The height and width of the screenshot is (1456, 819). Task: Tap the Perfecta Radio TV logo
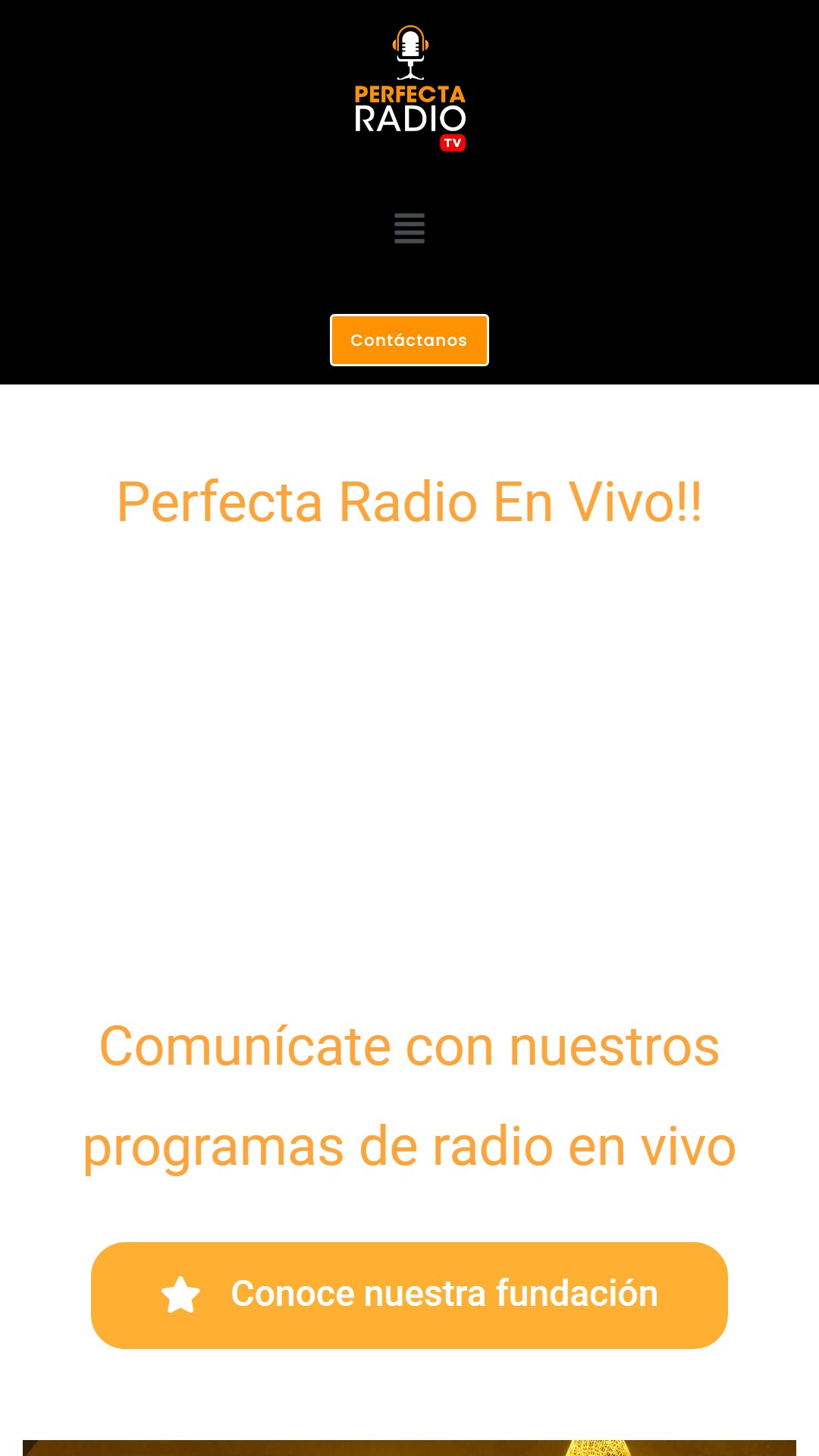[409, 89]
